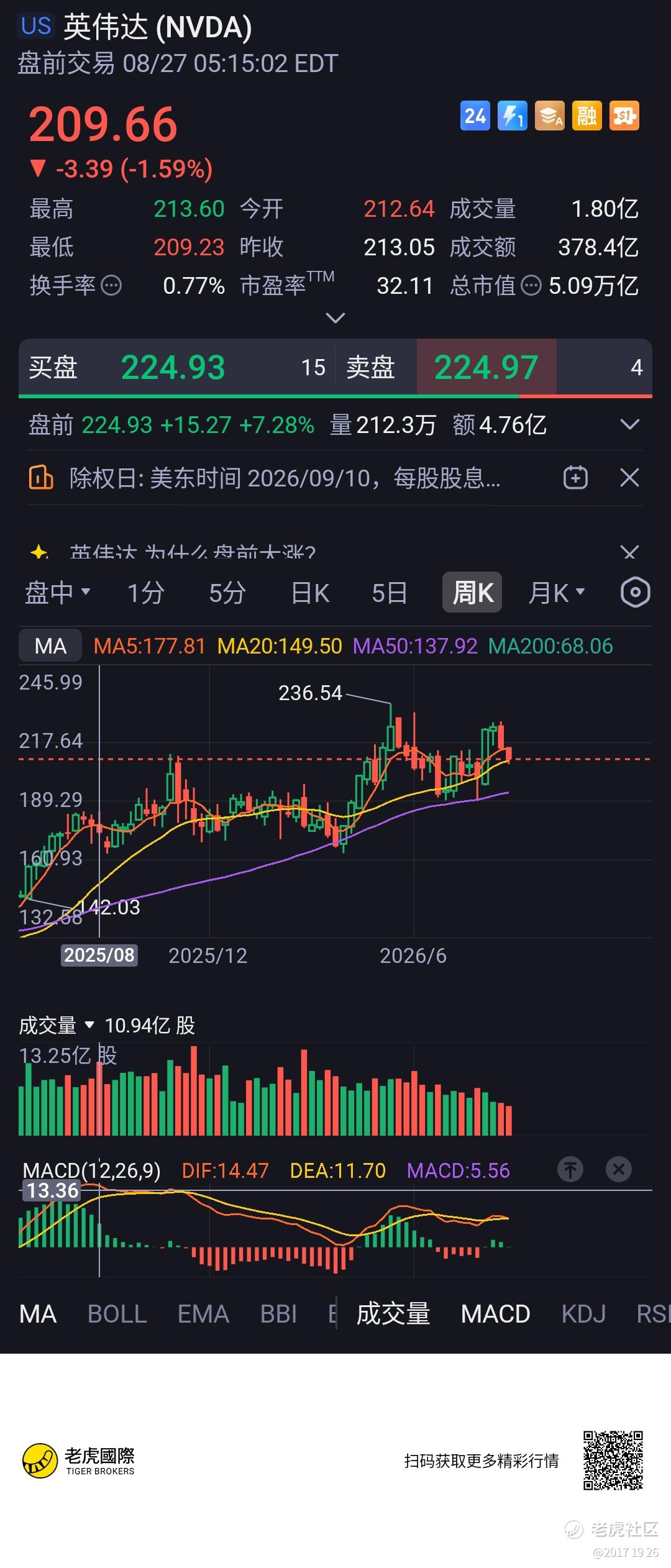The width and height of the screenshot is (671, 1568).
Task: Move MACD panel to top
Action: (570, 1170)
